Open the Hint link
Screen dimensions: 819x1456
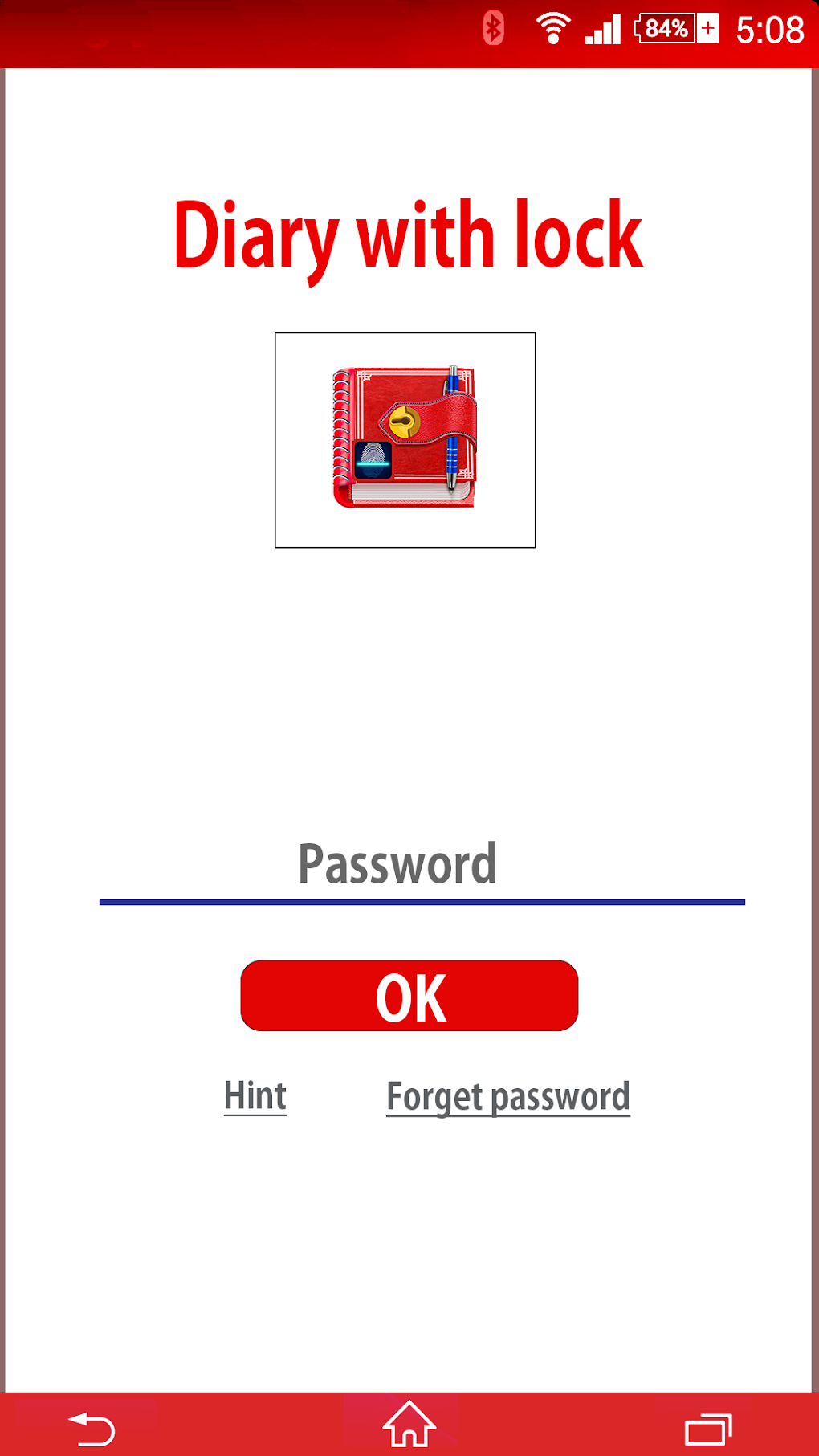click(255, 1096)
